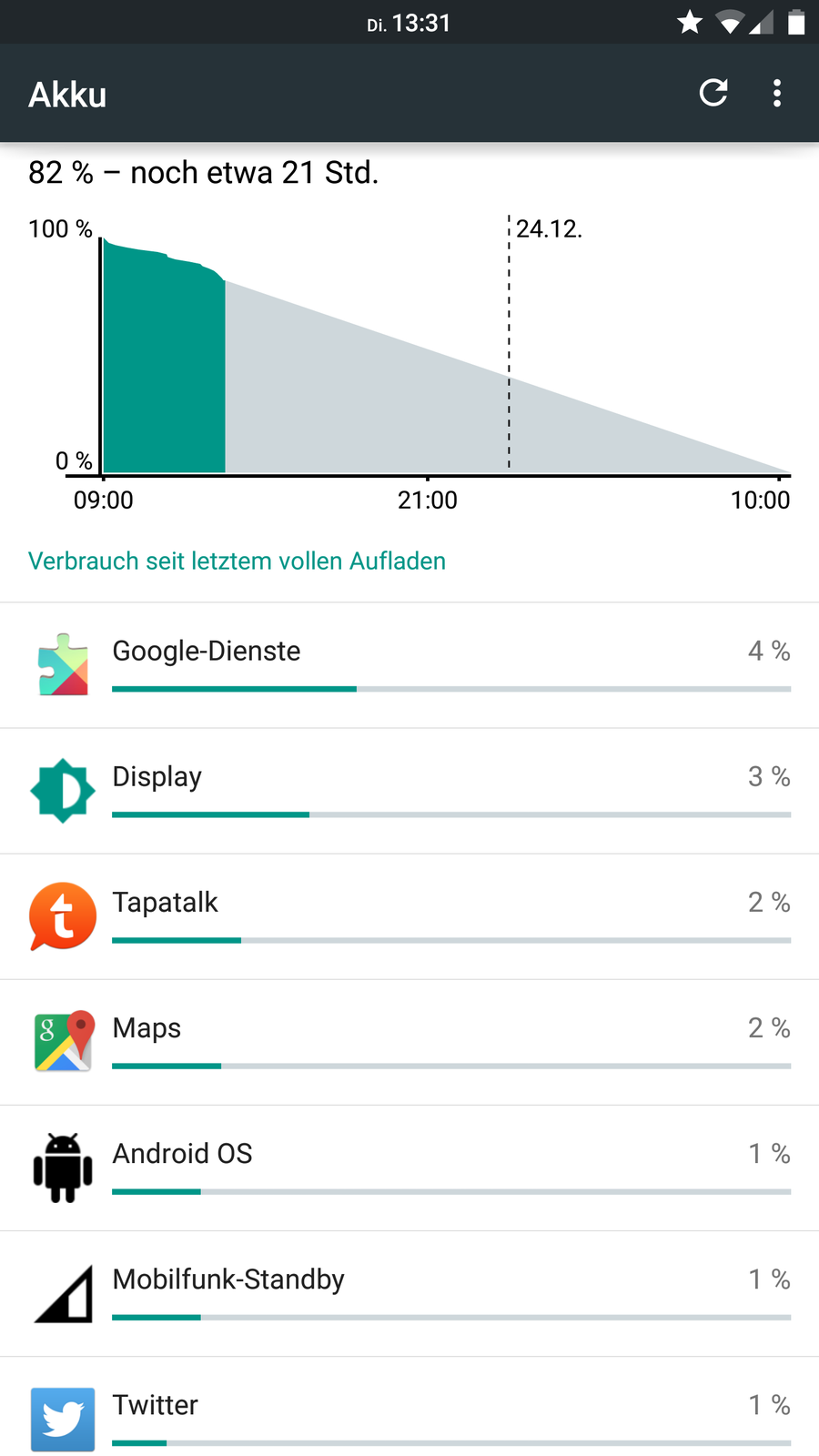This screenshot has height=1456, width=819.
Task: Open Google-Dienste battery usage details
Action: 409,665
